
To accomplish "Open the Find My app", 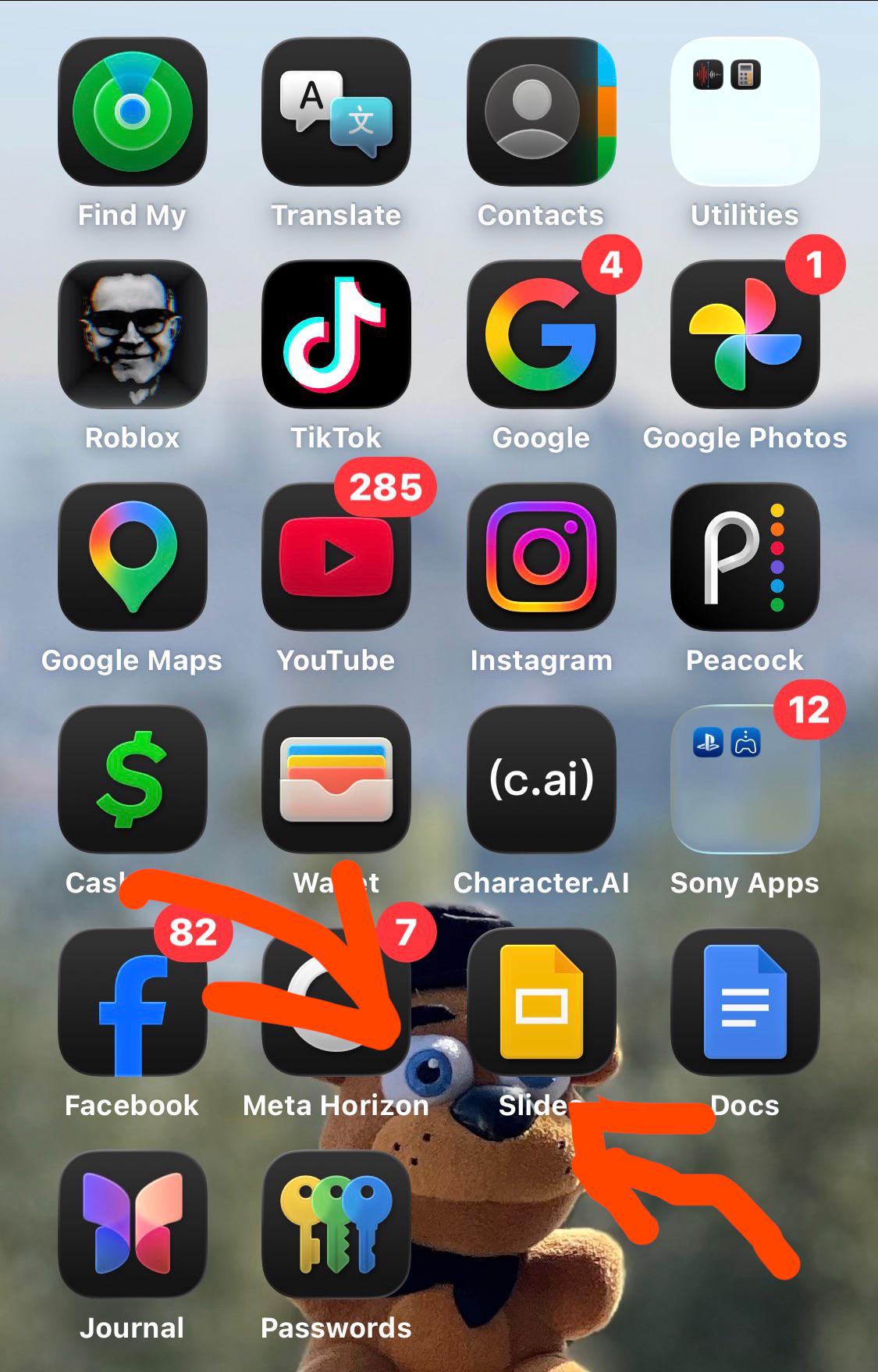I will click(x=132, y=112).
